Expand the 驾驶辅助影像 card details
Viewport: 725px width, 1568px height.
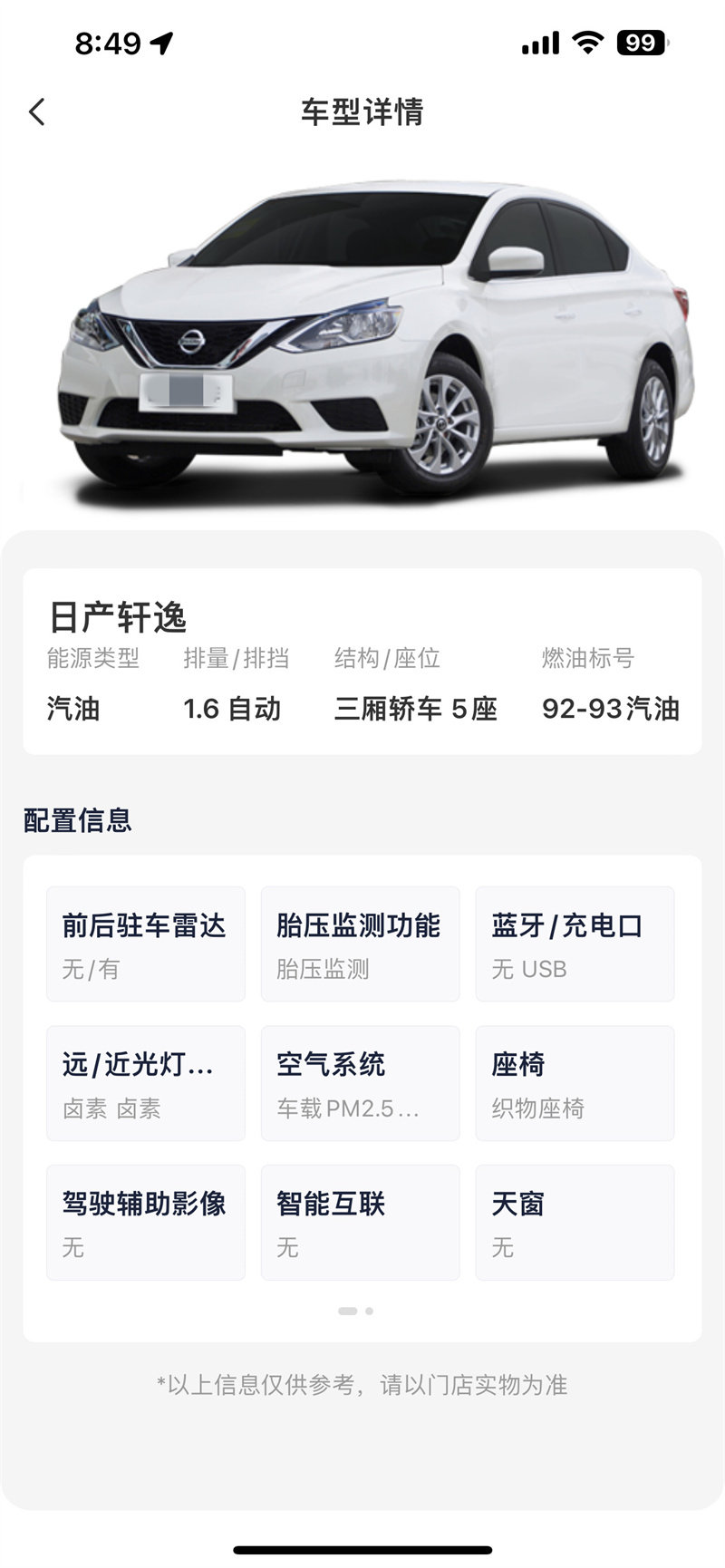(x=145, y=1222)
